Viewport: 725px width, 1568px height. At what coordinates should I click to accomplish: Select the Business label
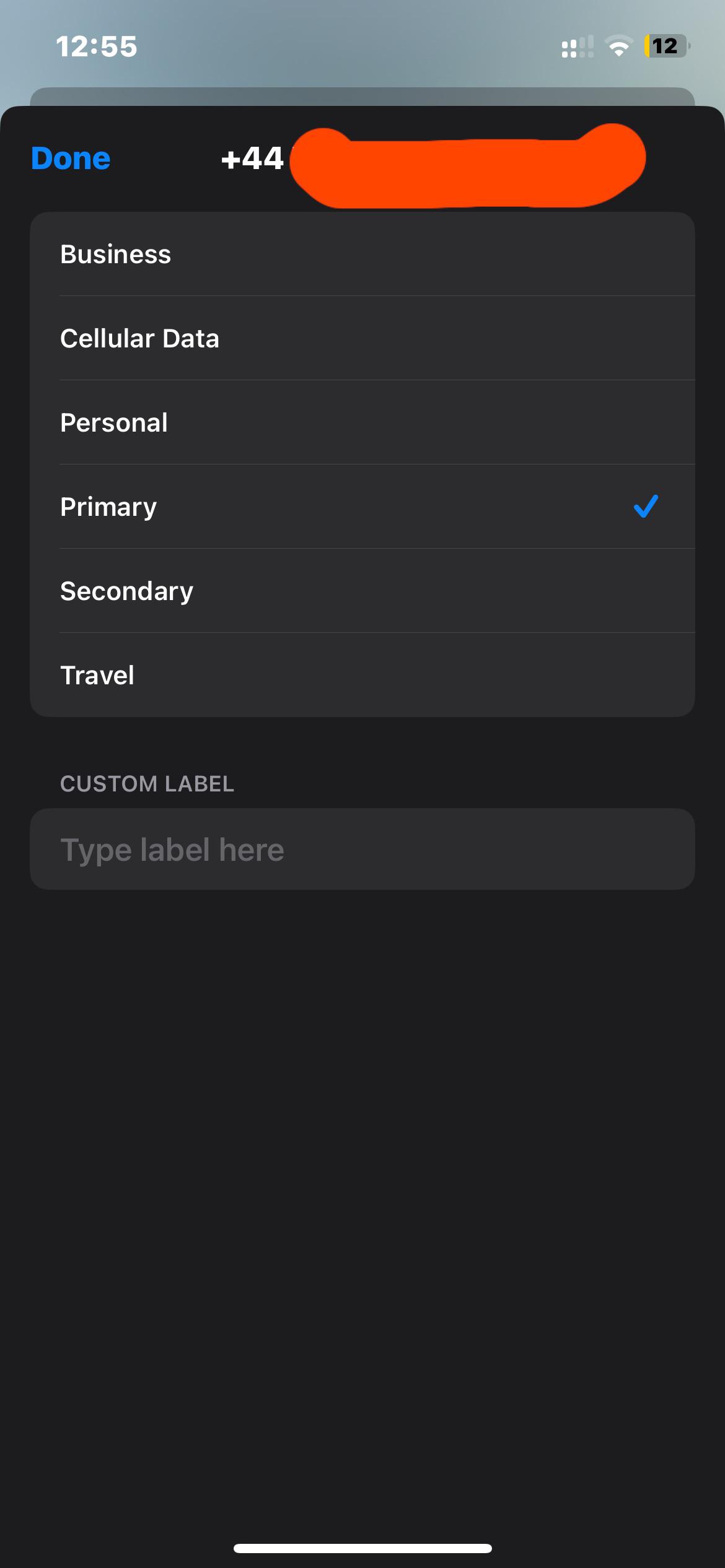click(x=362, y=255)
